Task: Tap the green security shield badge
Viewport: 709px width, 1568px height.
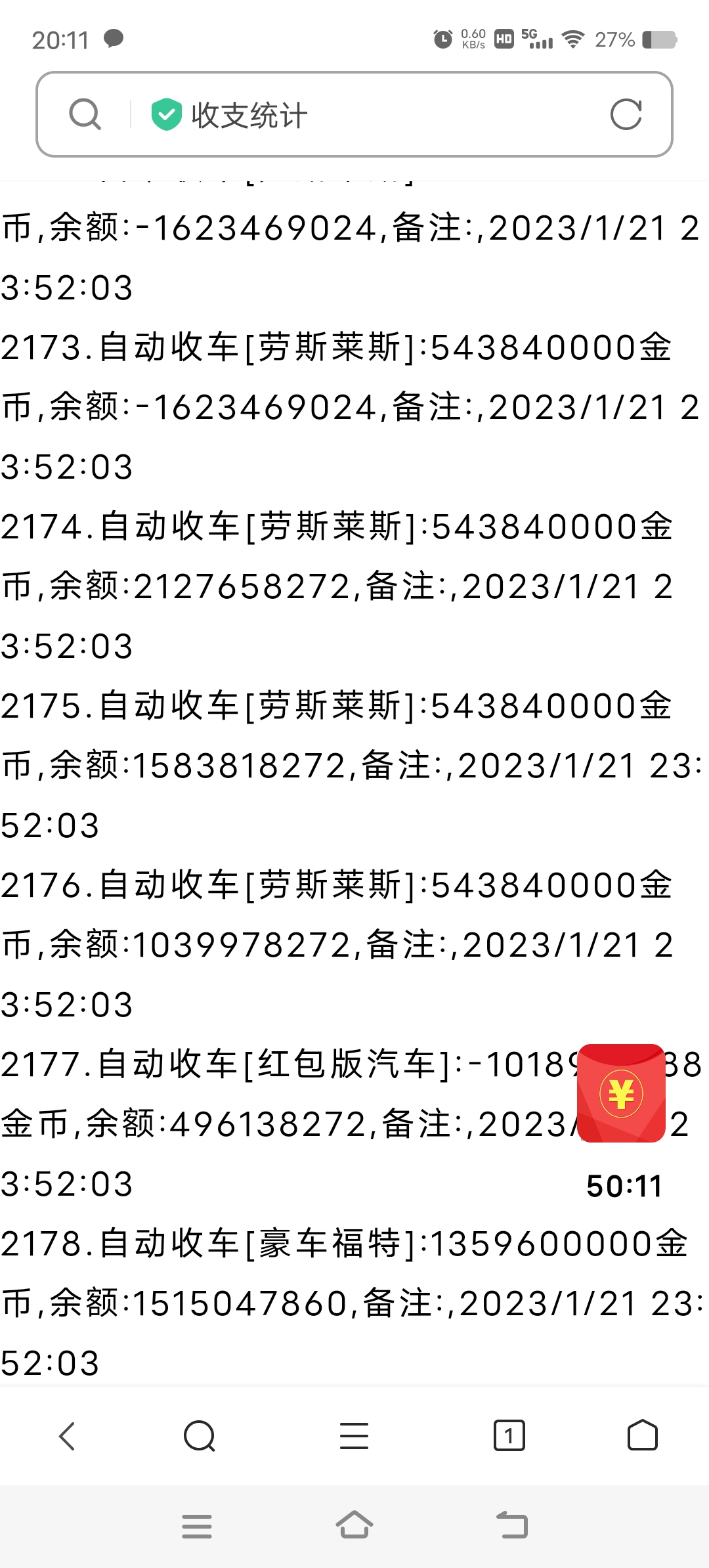Action: (x=166, y=114)
